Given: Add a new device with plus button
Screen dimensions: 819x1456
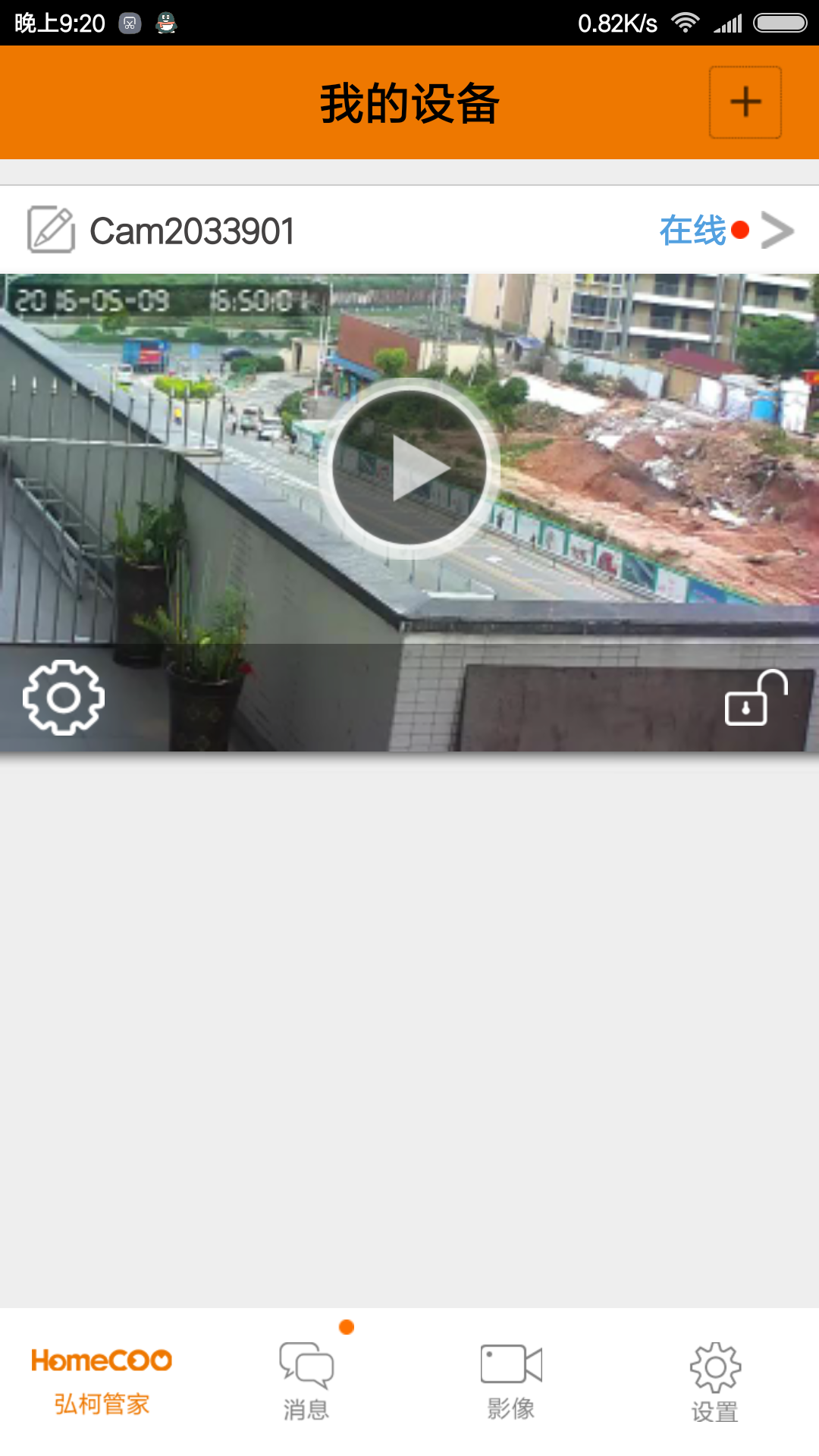Looking at the screenshot, I should pos(745,102).
